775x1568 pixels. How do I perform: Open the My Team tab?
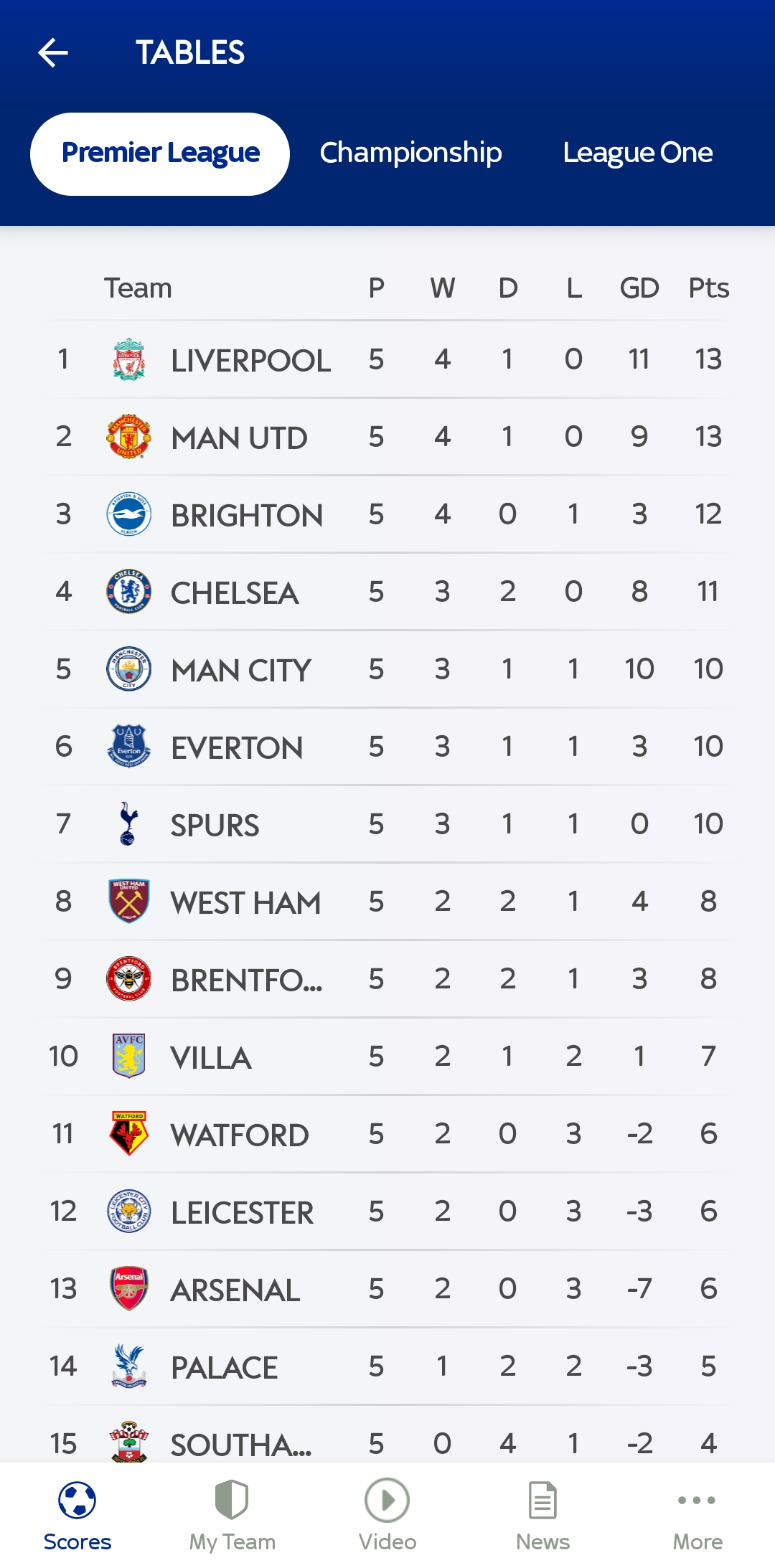(x=232, y=1515)
